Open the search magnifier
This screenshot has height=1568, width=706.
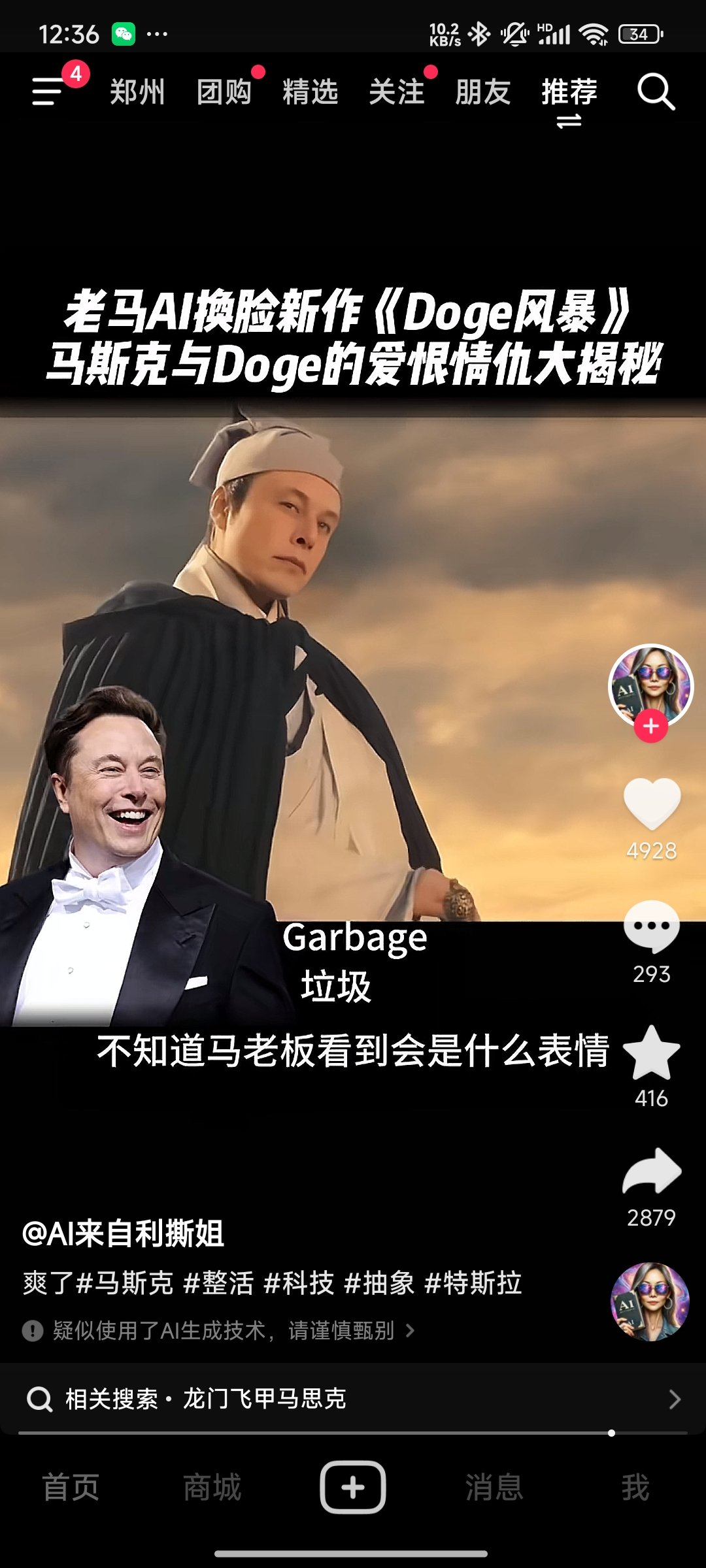(x=656, y=91)
